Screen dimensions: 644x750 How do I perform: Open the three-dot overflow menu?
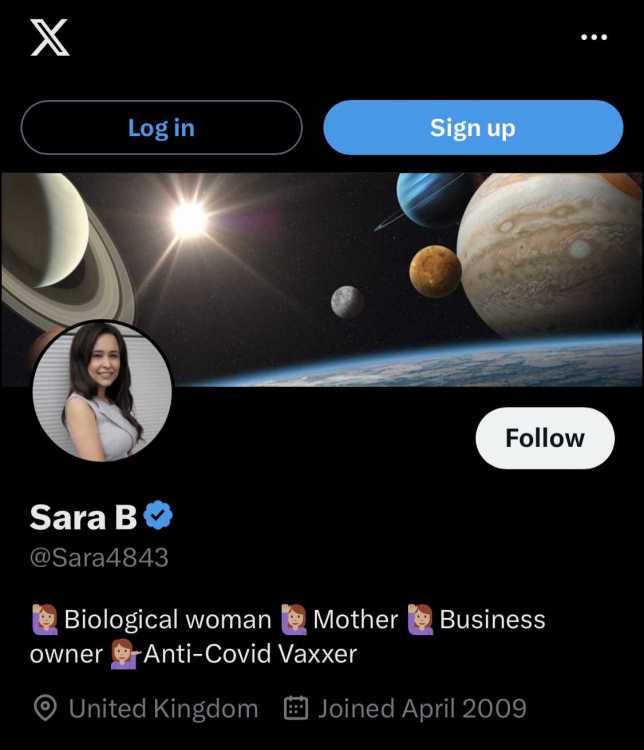[x=594, y=37]
